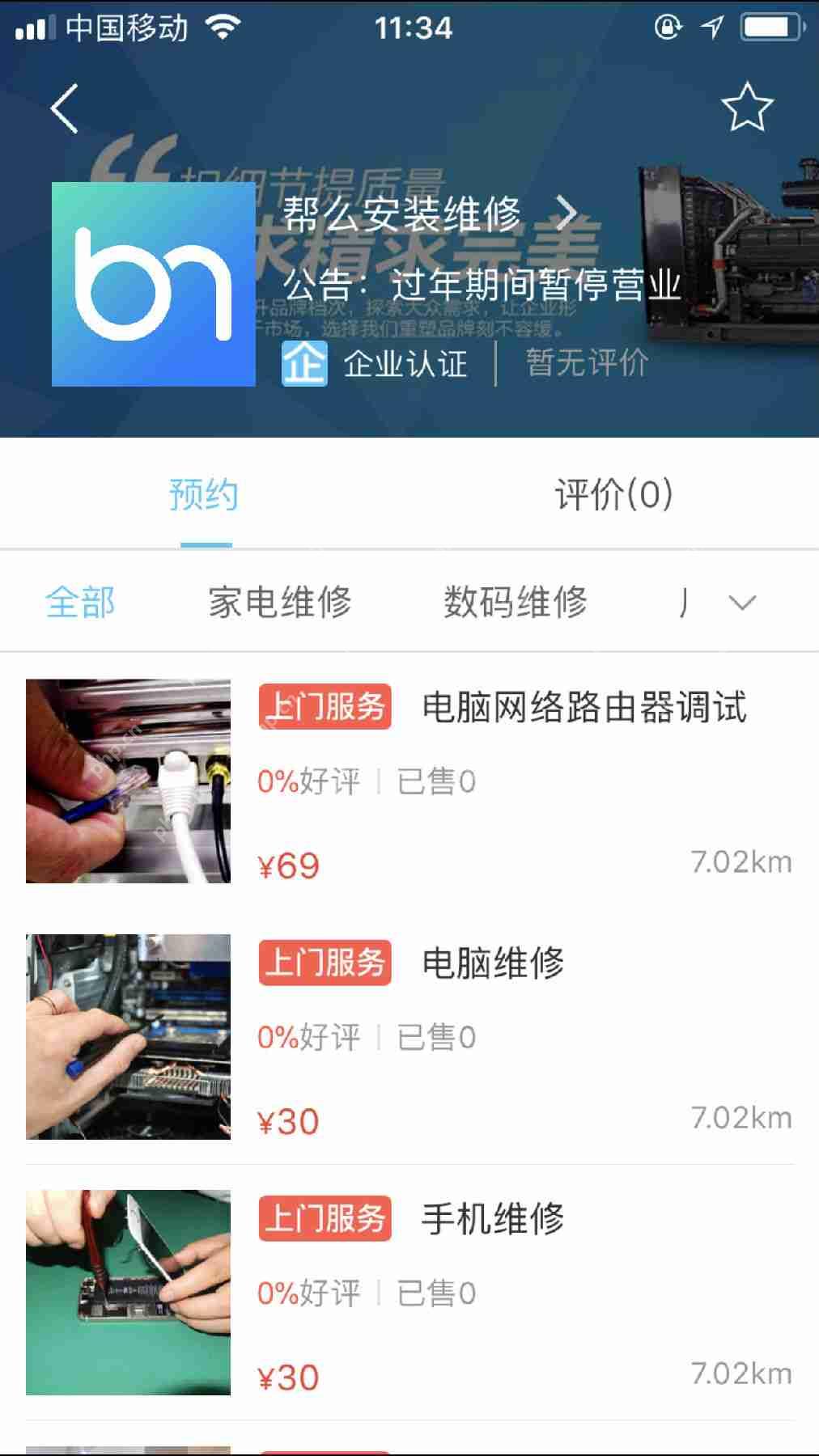
Task: Tap the 上门服务 tag on 电脑维修
Action: [x=324, y=963]
